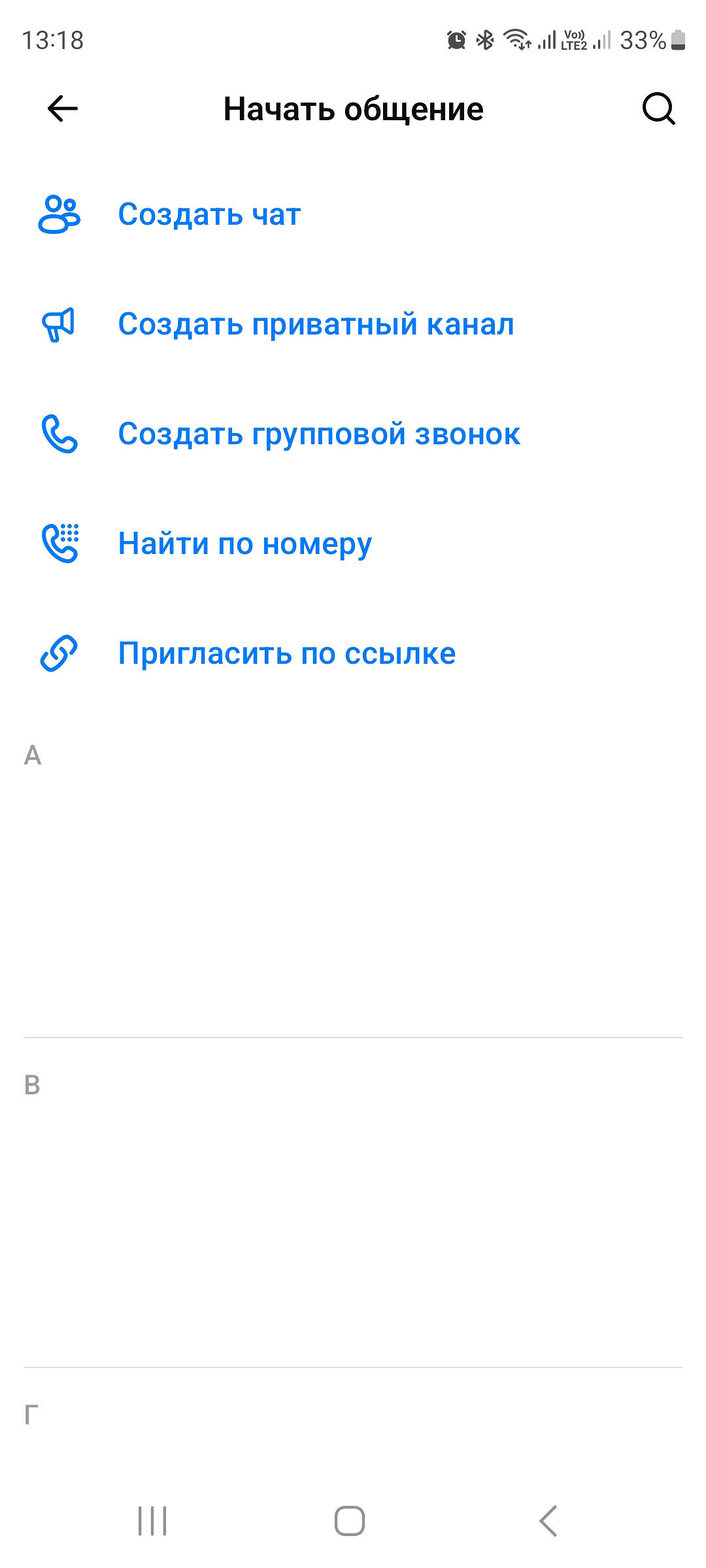The height and width of the screenshot is (1568, 706).
Task: Choose Пригласить по ссылке
Action: [287, 653]
